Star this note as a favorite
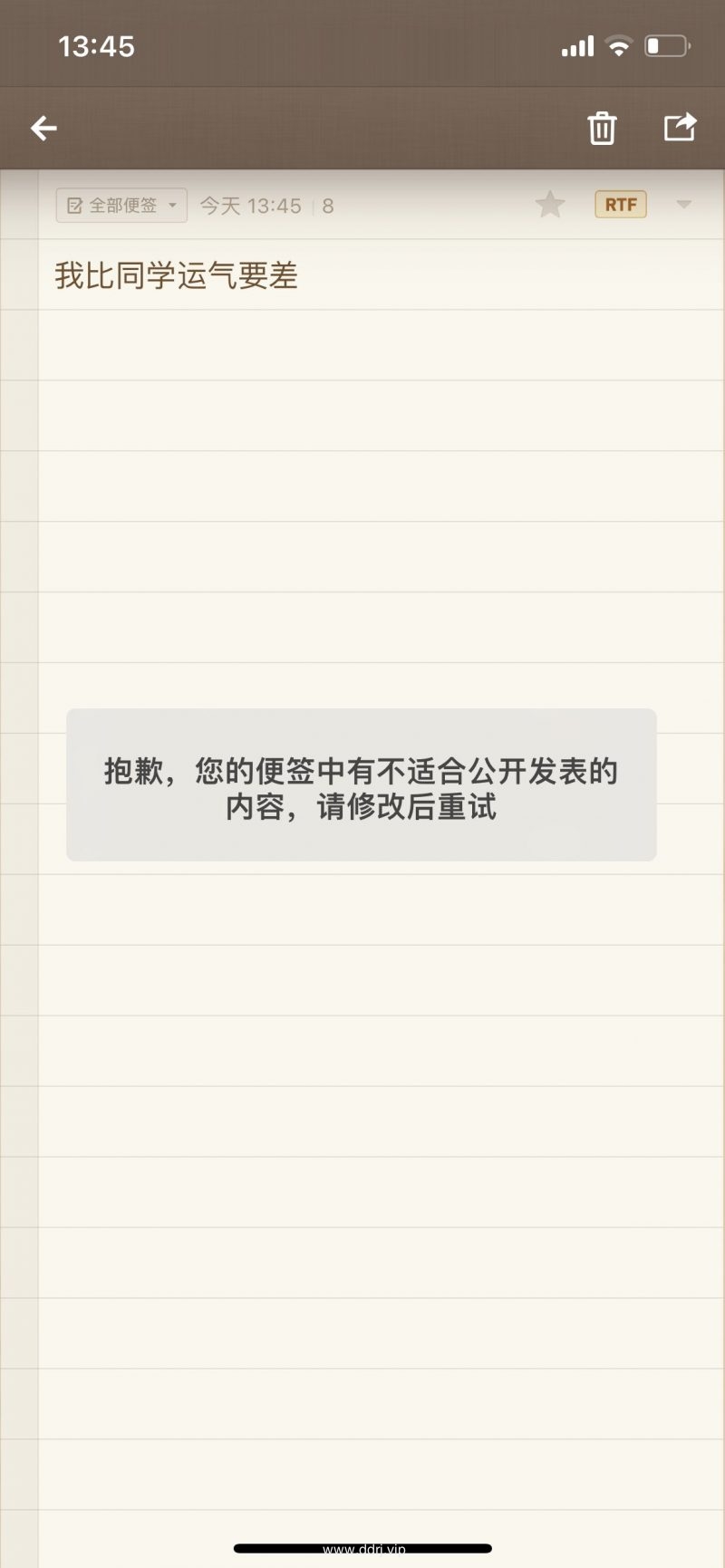This screenshot has width=725, height=1568. (550, 205)
